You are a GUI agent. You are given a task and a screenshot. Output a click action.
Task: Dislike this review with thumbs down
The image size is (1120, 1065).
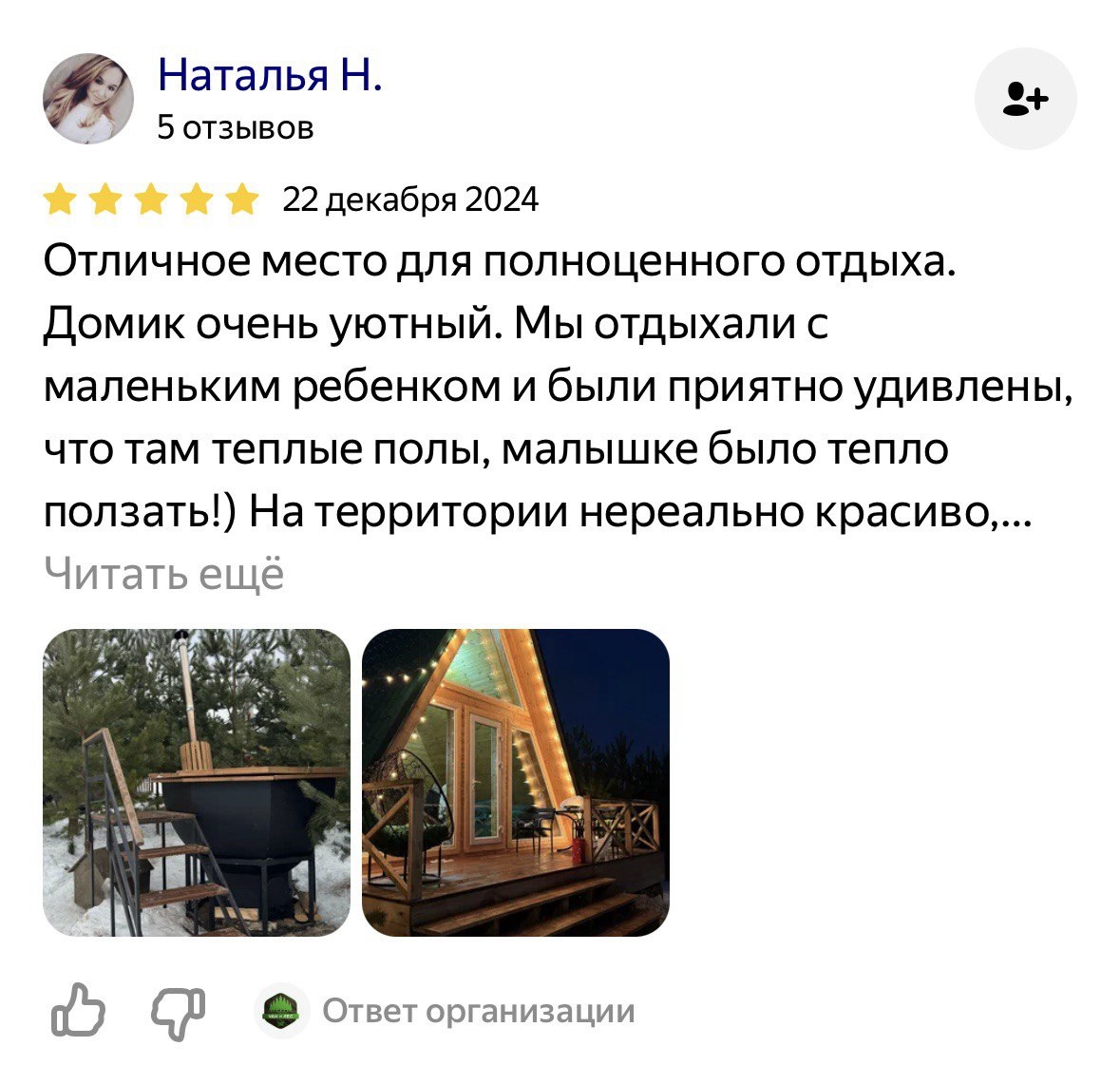[x=178, y=1012]
